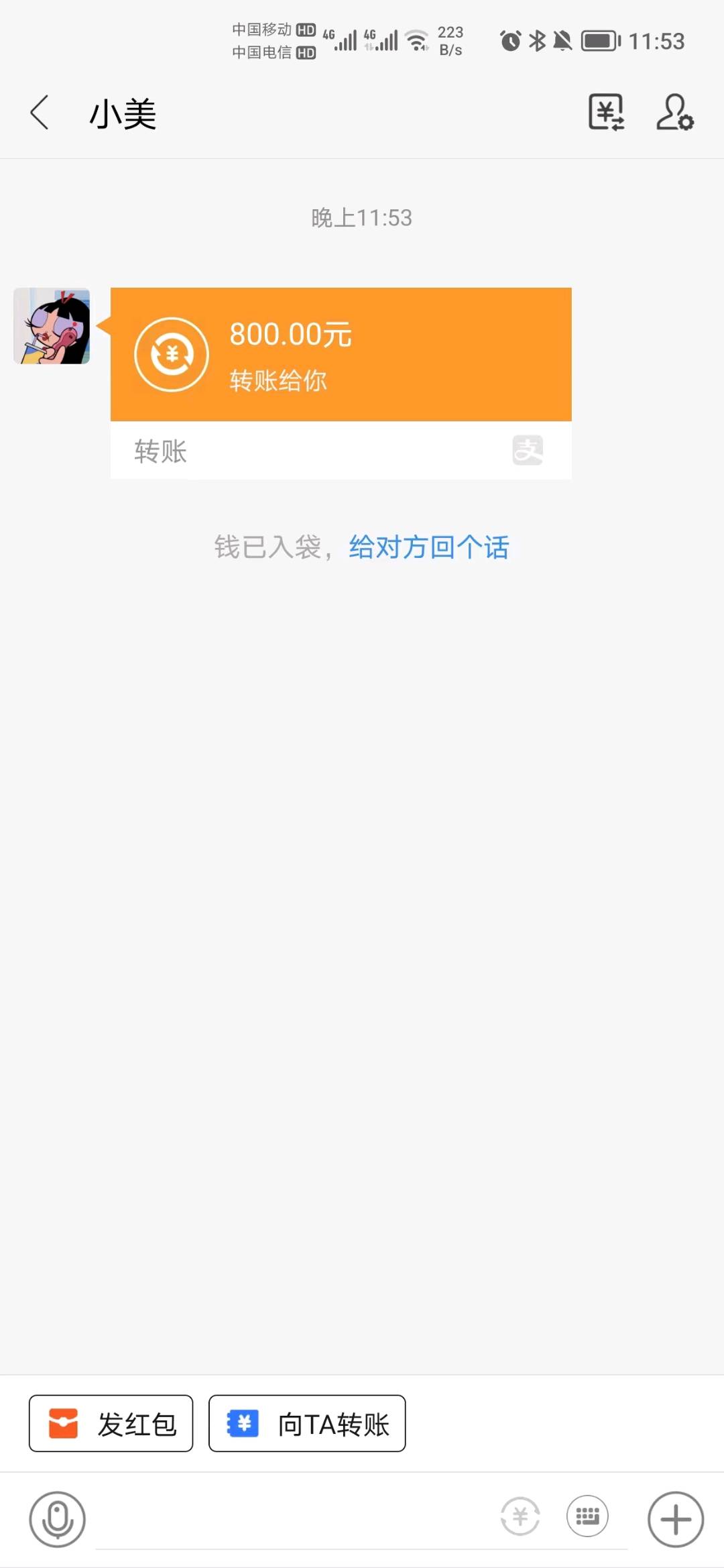Viewport: 724px width, 1568px height.
Task: Open the 800.00元 transfer message
Action: tap(341, 355)
